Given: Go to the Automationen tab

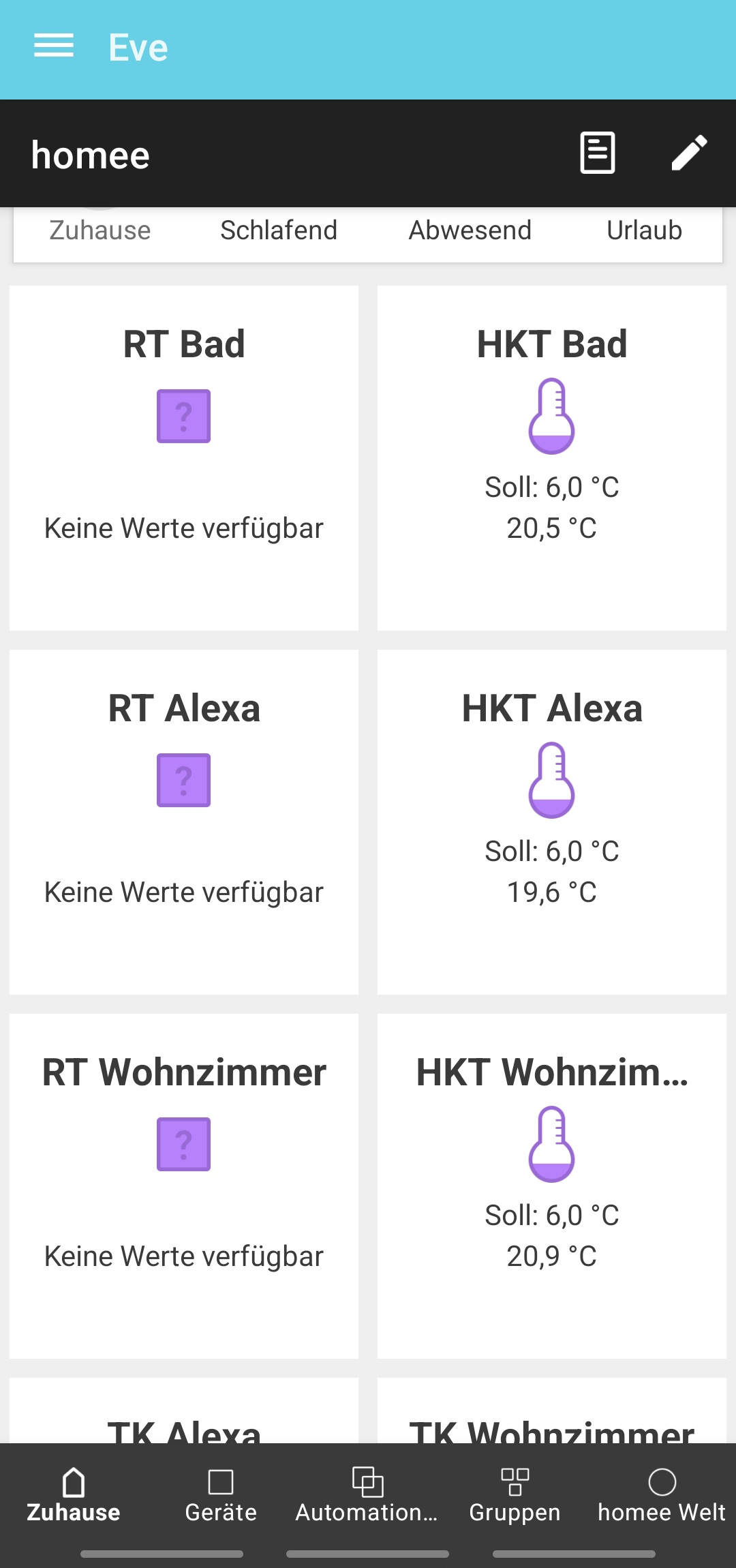Looking at the screenshot, I should pos(367,1496).
